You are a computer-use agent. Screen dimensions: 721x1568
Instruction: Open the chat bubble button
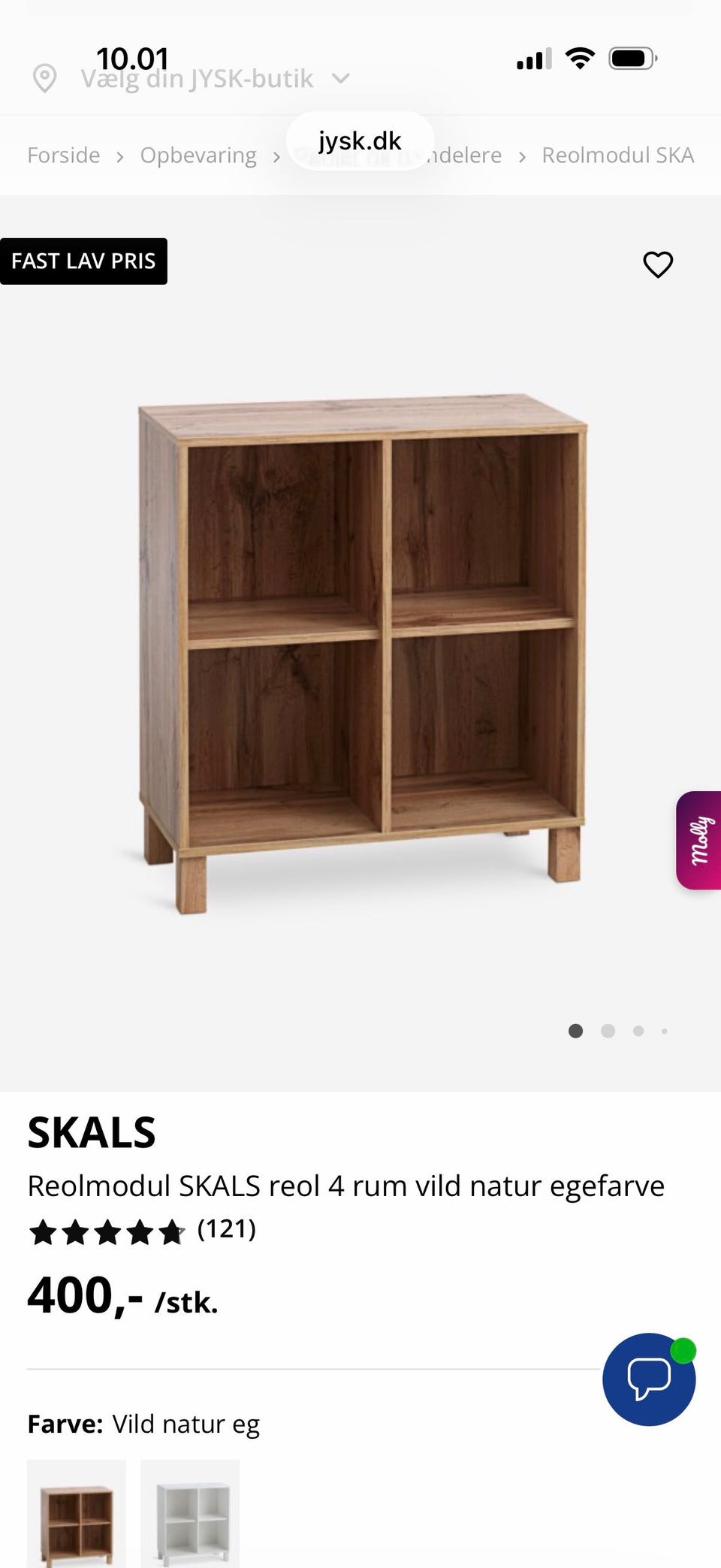pos(649,1379)
